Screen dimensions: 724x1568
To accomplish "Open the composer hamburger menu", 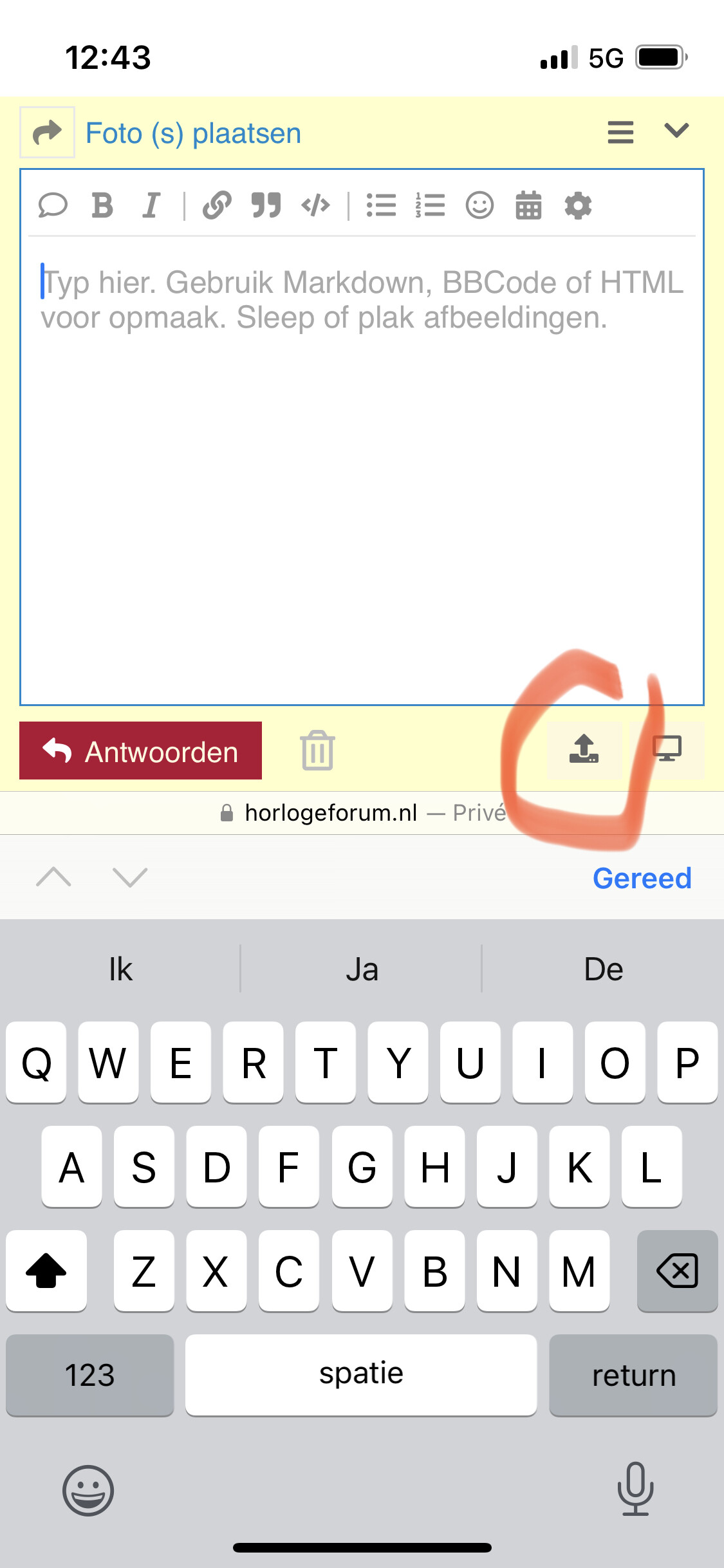I will click(x=620, y=133).
